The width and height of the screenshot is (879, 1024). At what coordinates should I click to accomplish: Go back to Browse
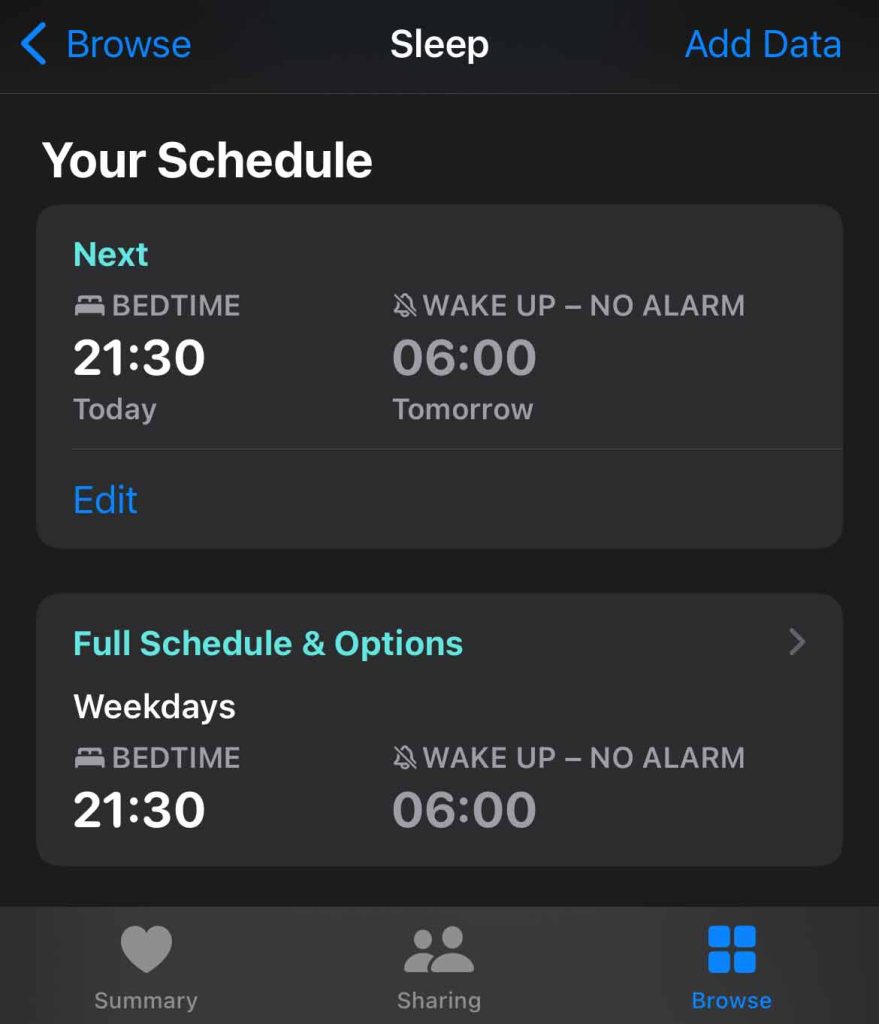point(106,45)
